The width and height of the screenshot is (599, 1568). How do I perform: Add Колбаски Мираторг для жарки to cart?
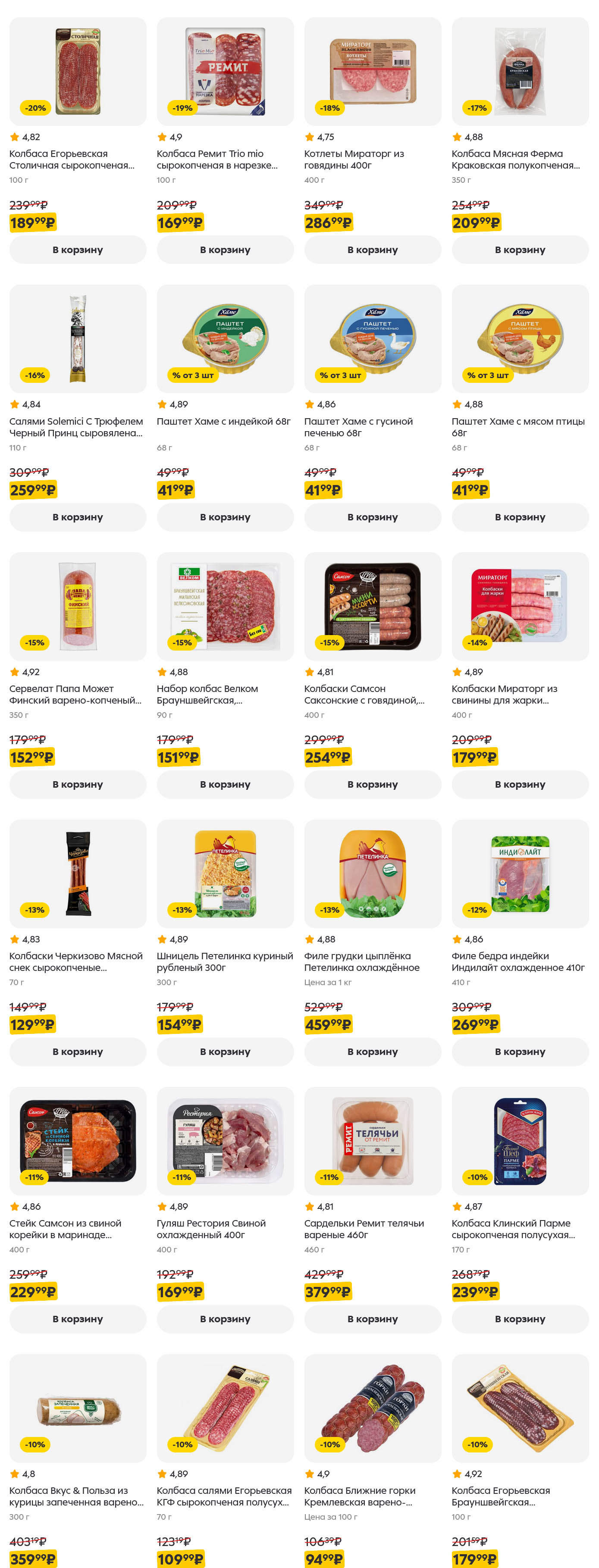pyautogui.click(x=519, y=784)
